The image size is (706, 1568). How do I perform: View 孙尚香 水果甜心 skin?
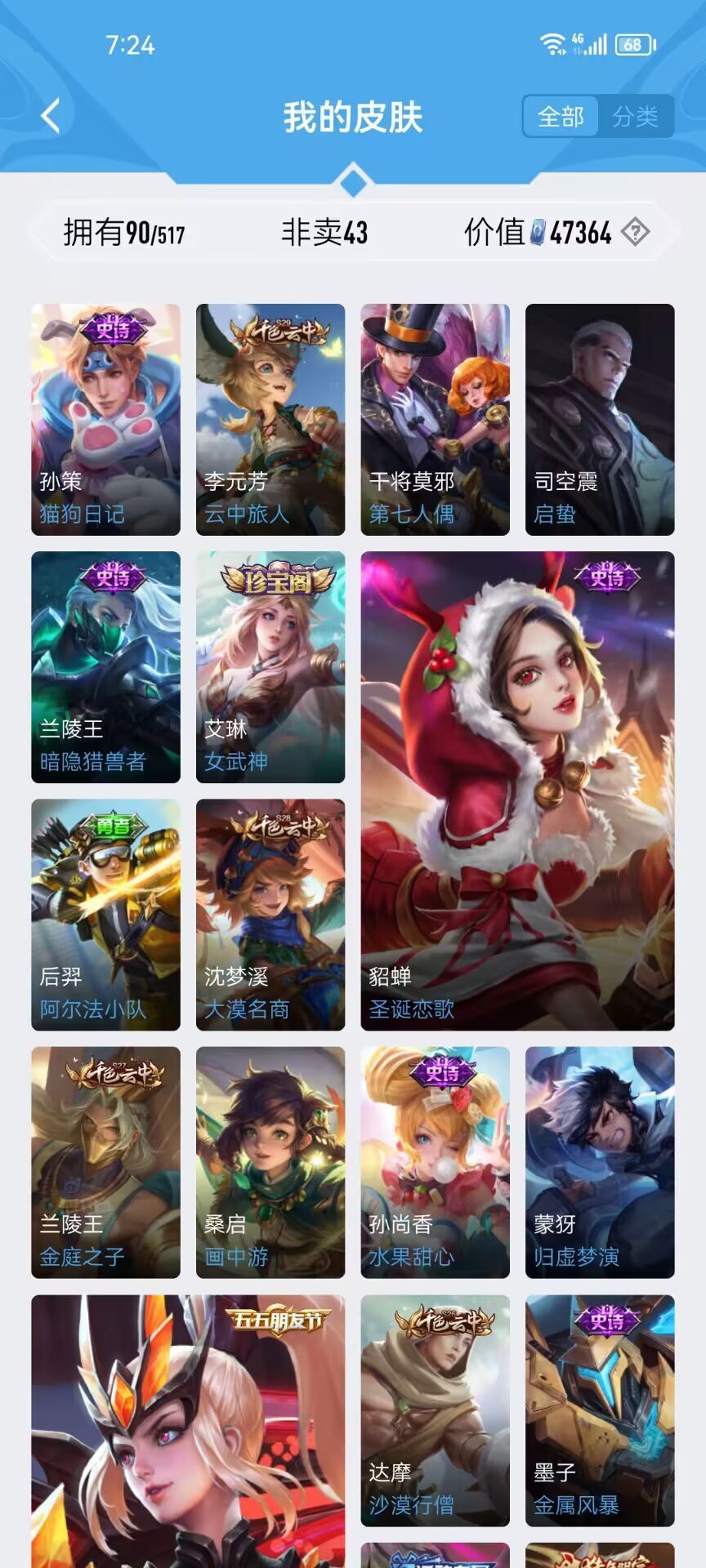(x=435, y=1162)
